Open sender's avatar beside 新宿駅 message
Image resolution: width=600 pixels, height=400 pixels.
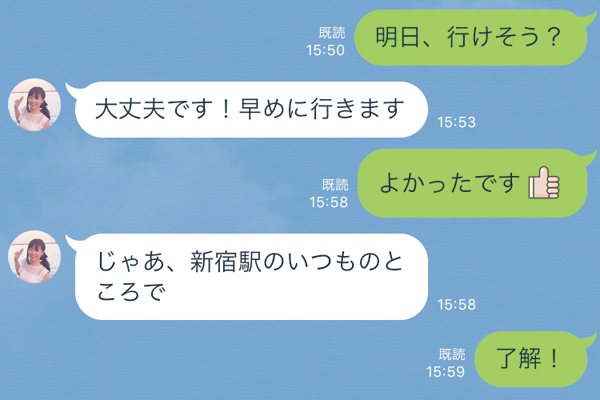point(32,258)
